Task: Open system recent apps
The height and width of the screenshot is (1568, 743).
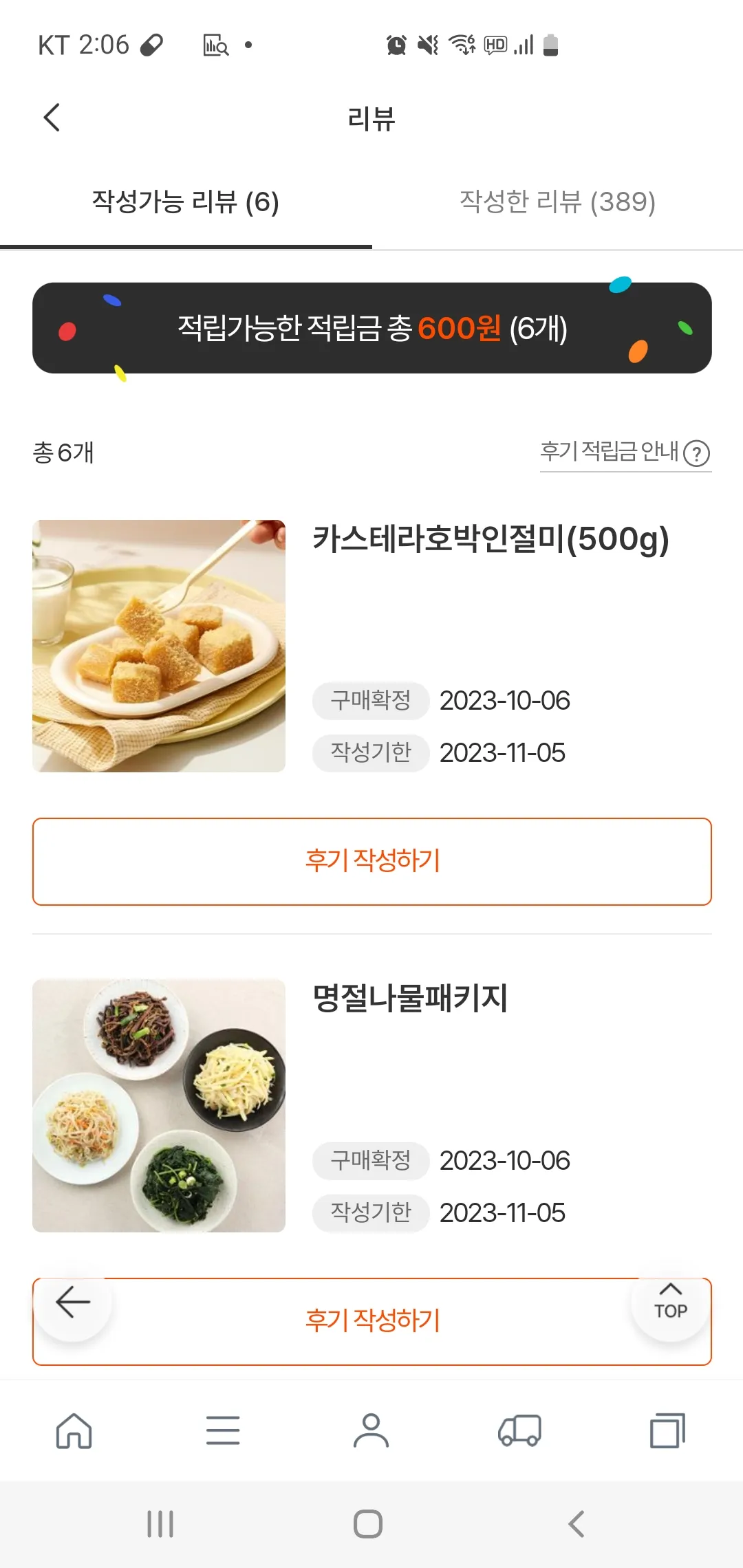Action: coord(160,1524)
